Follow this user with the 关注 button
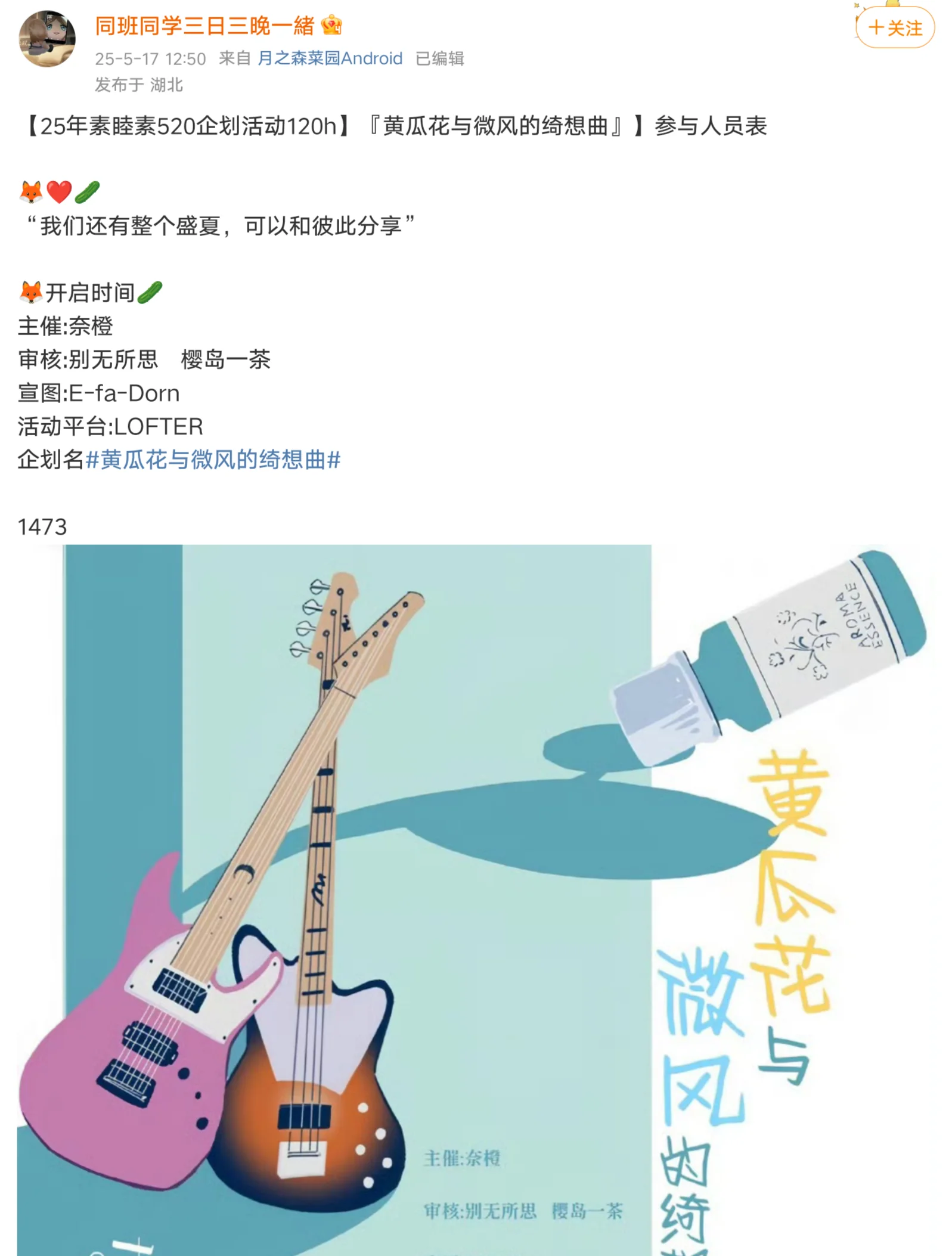952x1256 pixels. pos(894,27)
